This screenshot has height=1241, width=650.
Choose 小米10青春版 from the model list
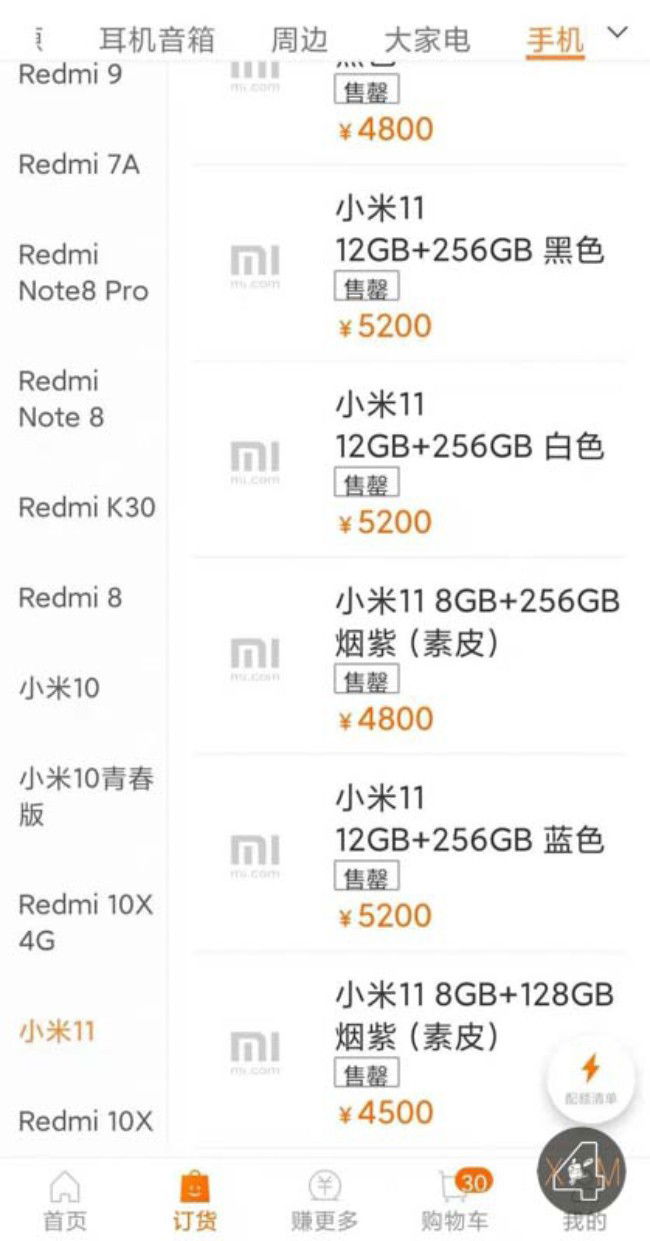point(86,796)
